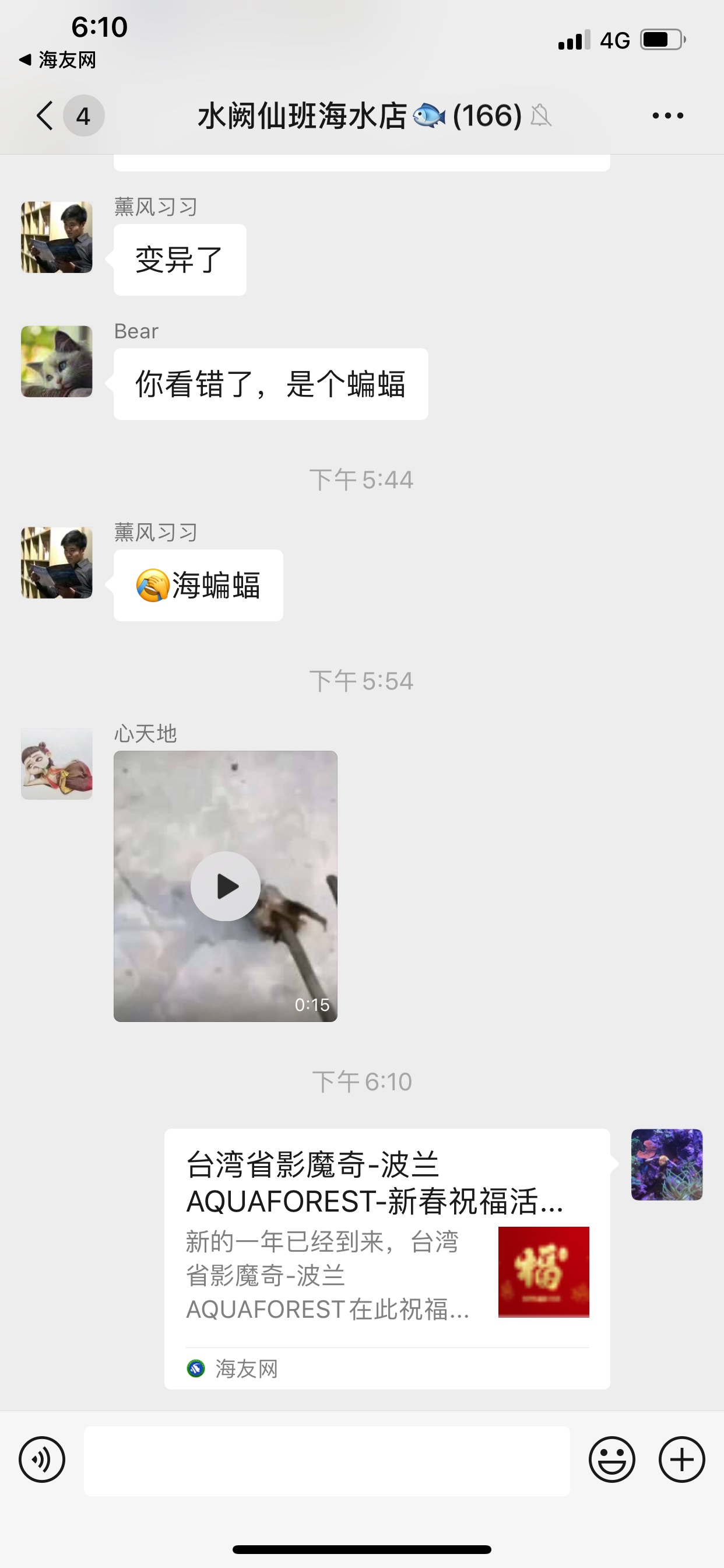The width and height of the screenshot is (724, 1568).
Task: Switch to voice message input
Action: [42, 1459]
